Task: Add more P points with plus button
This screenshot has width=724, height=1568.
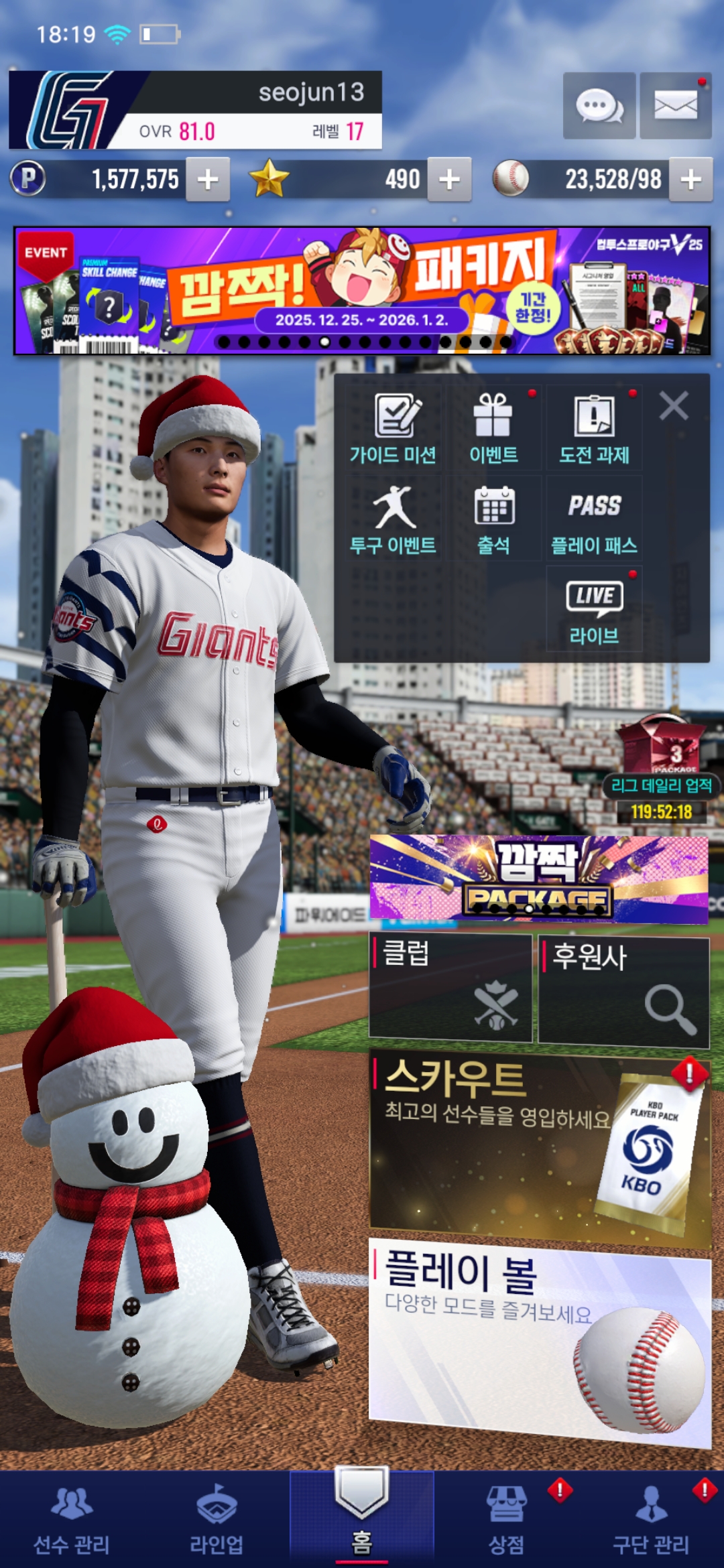Action: click(x=208, y=180)
